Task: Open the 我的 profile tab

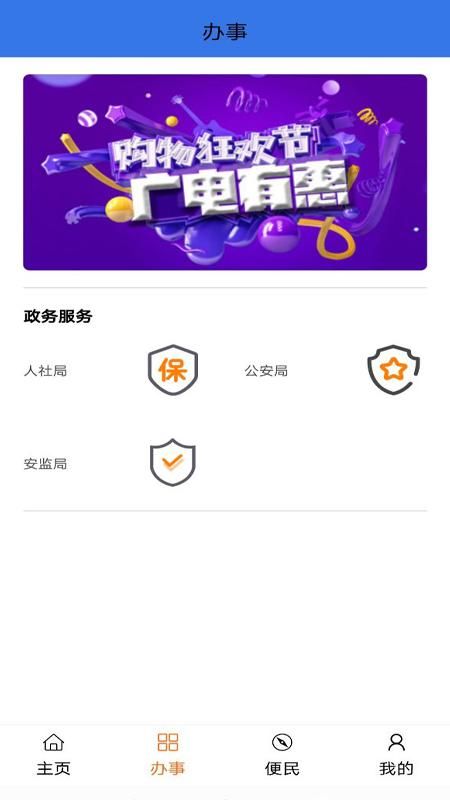Action: point(396,755)
